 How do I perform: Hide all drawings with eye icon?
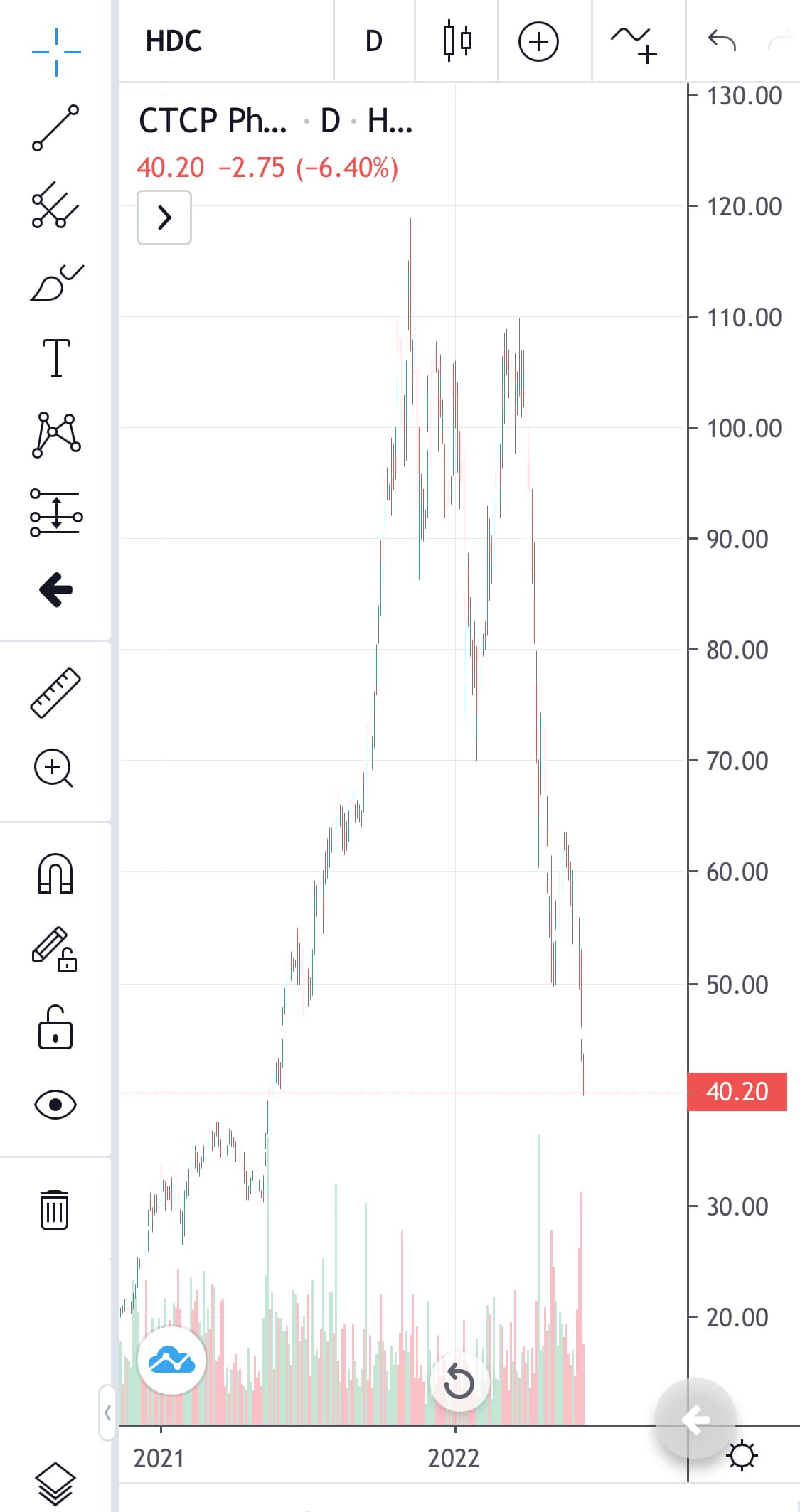click(55, 1104)
